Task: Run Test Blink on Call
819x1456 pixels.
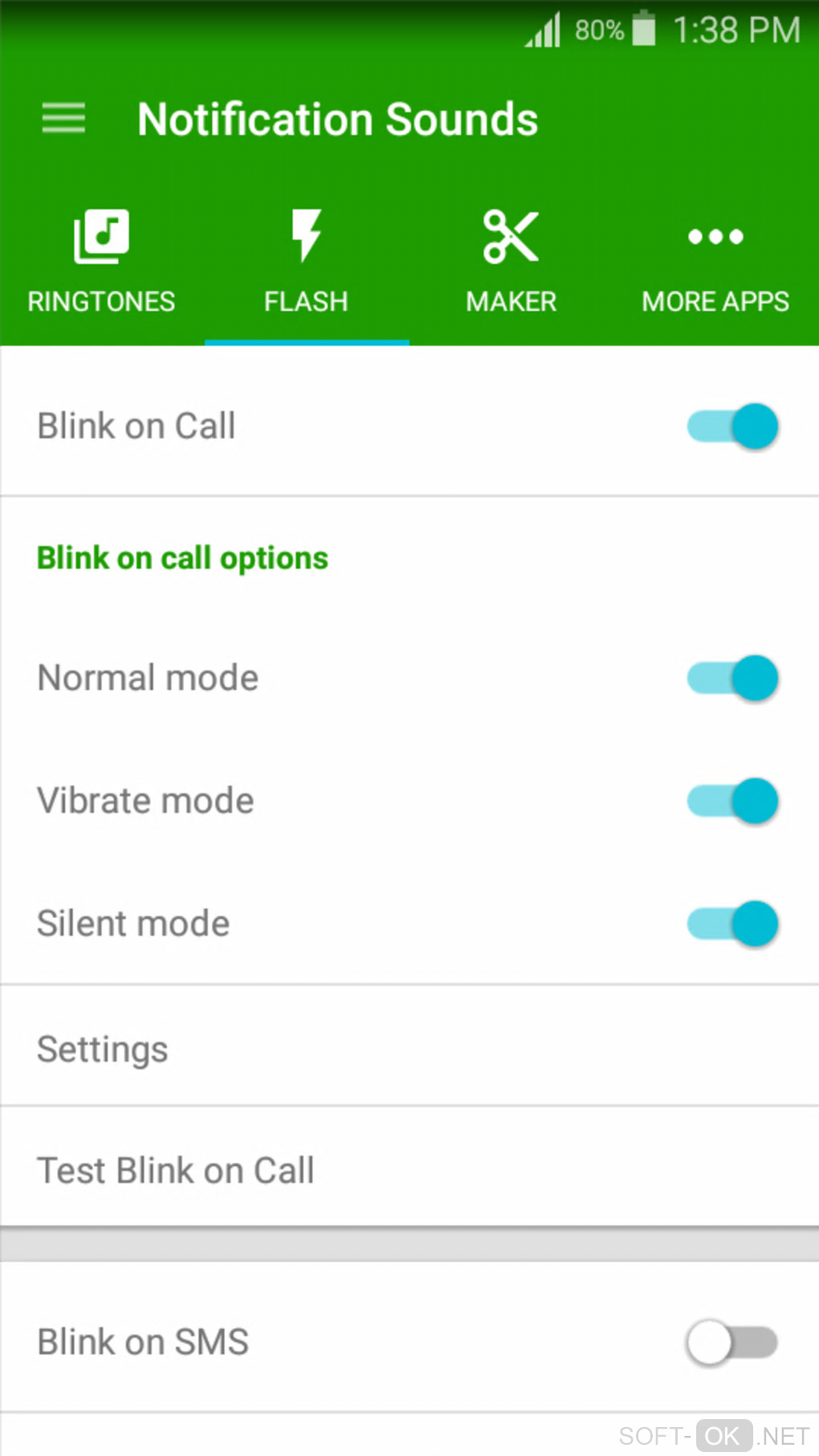Action: [x=409, y=1170]
